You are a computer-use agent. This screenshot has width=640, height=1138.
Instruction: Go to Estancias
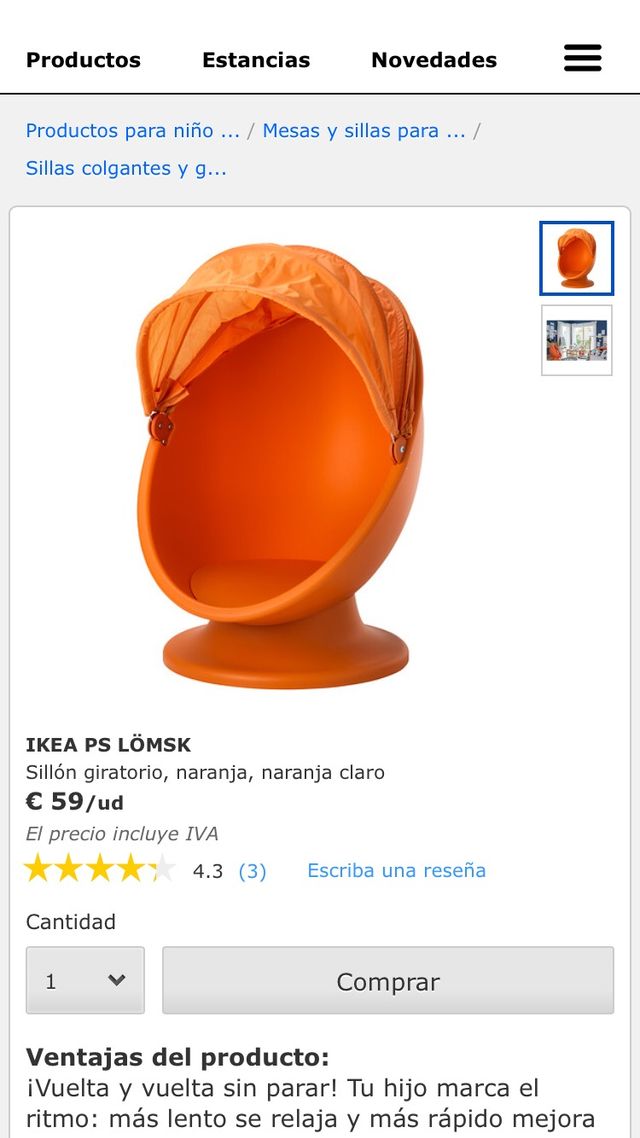(256, 60)
